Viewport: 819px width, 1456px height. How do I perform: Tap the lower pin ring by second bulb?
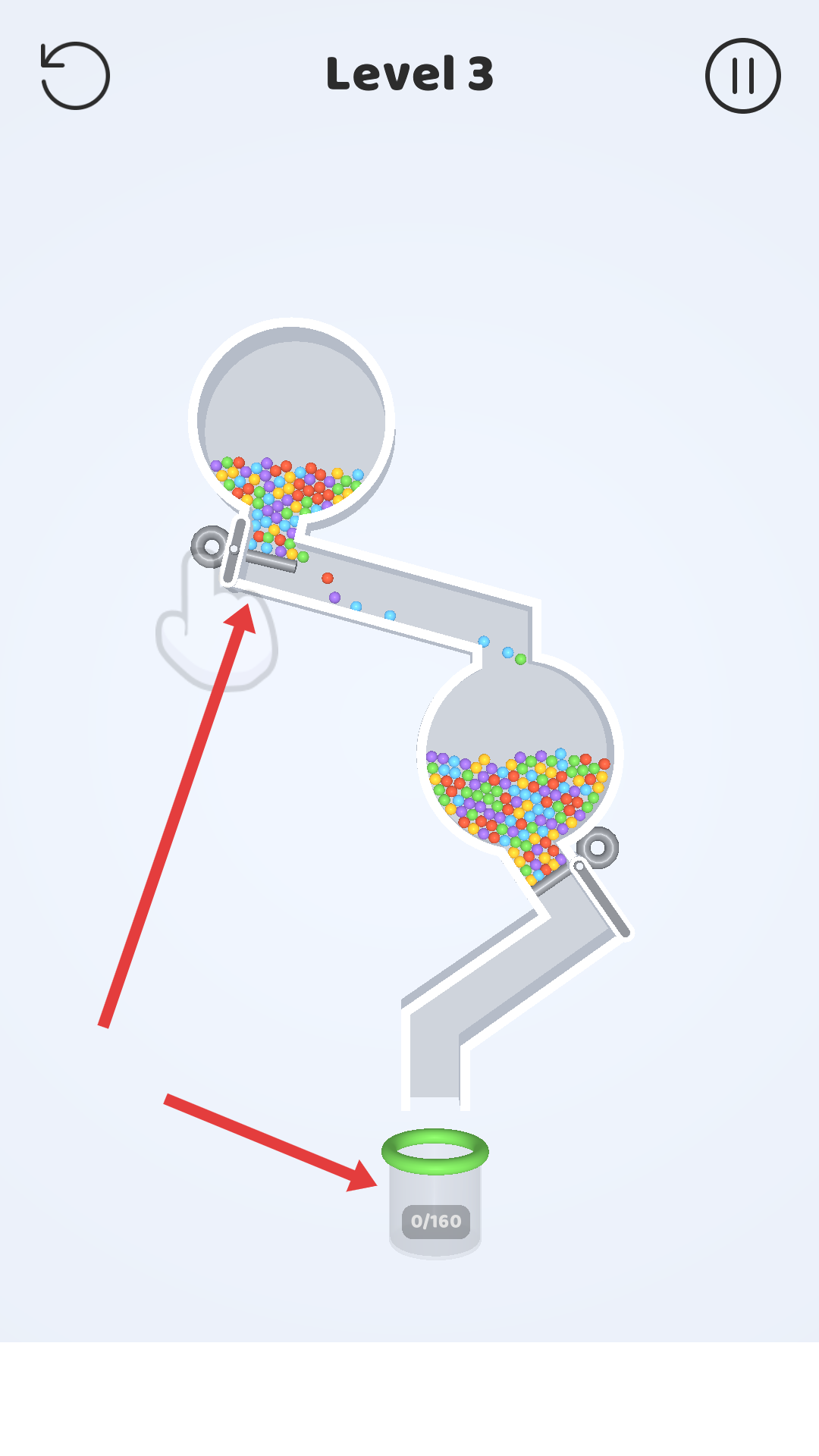click(x=598, y=848)
